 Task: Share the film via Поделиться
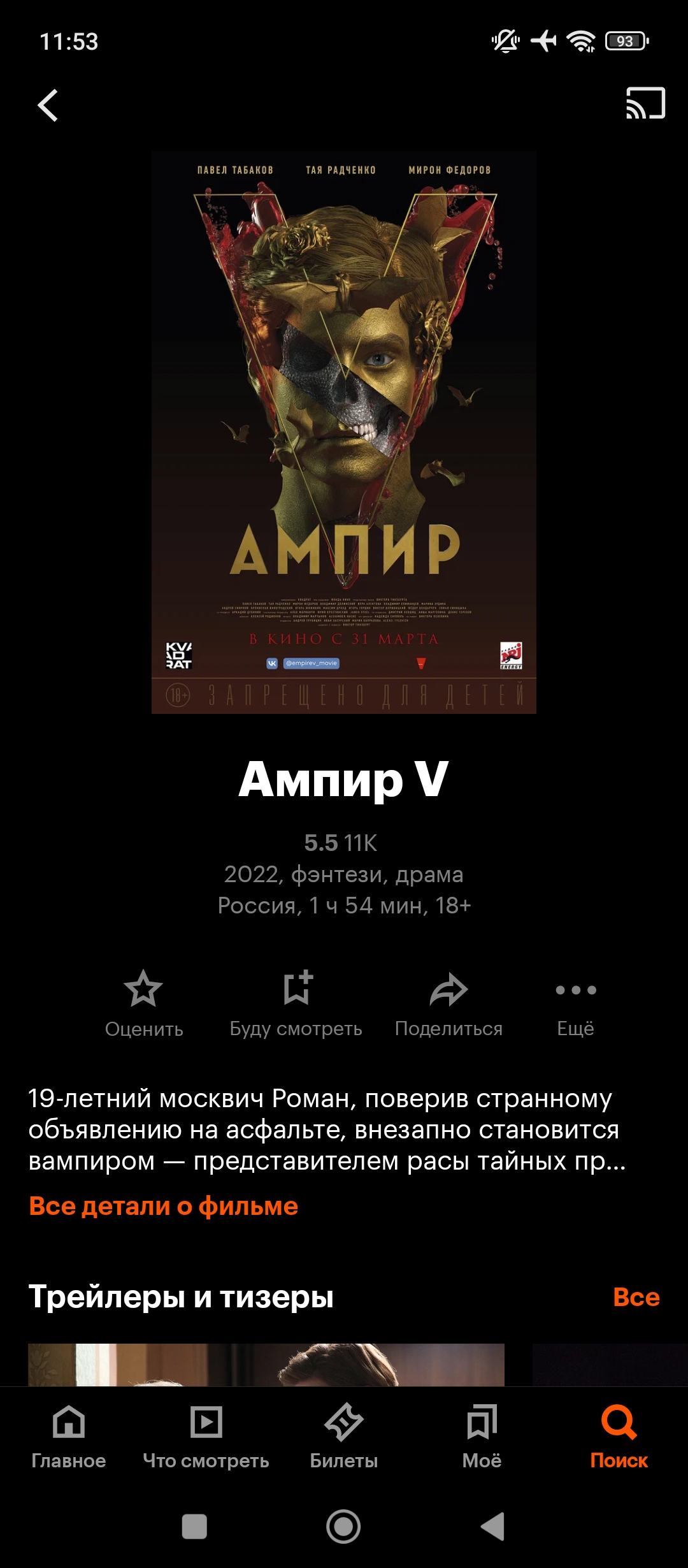point(448,1002)
